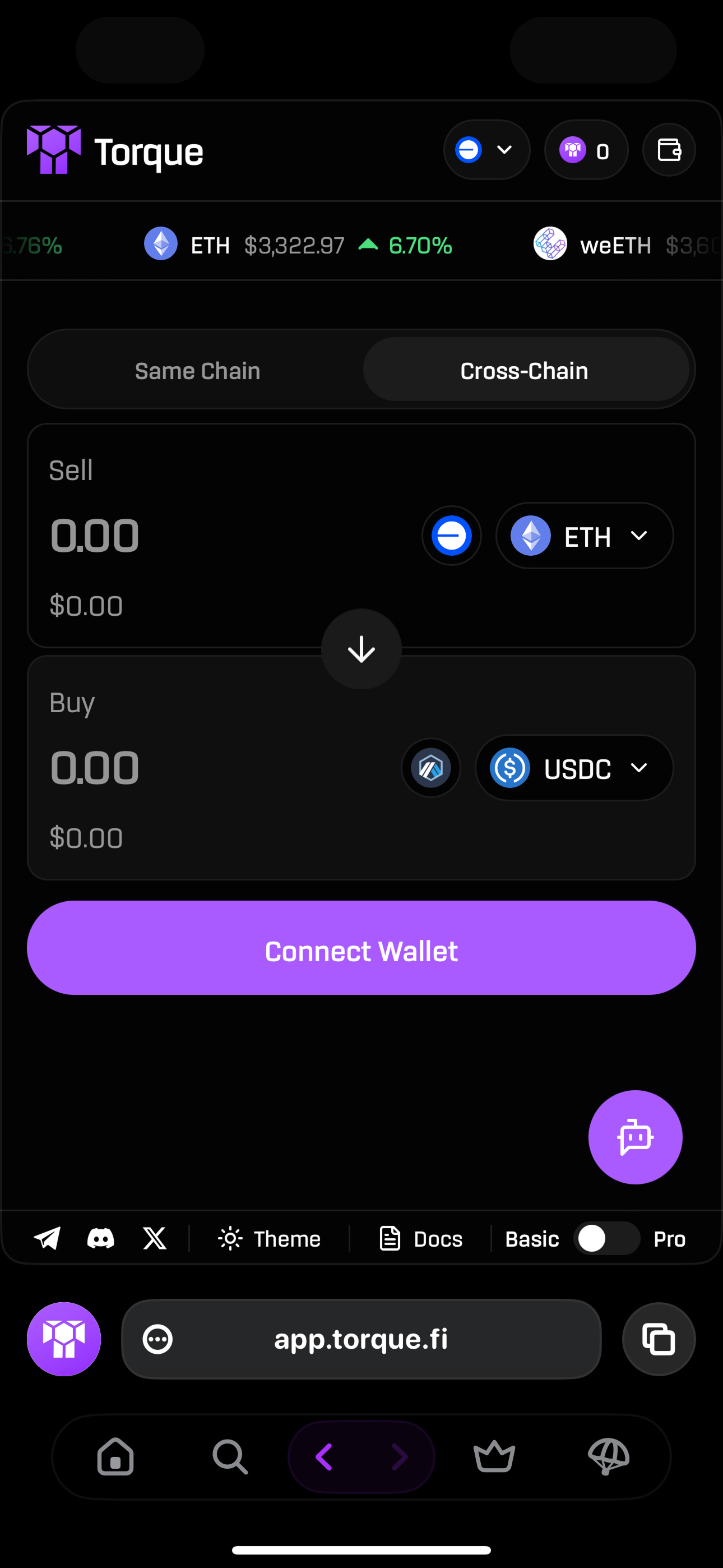Launch the AI chat assistant bubble
Screen dimensions: 723x1568
click(636, 1137)
